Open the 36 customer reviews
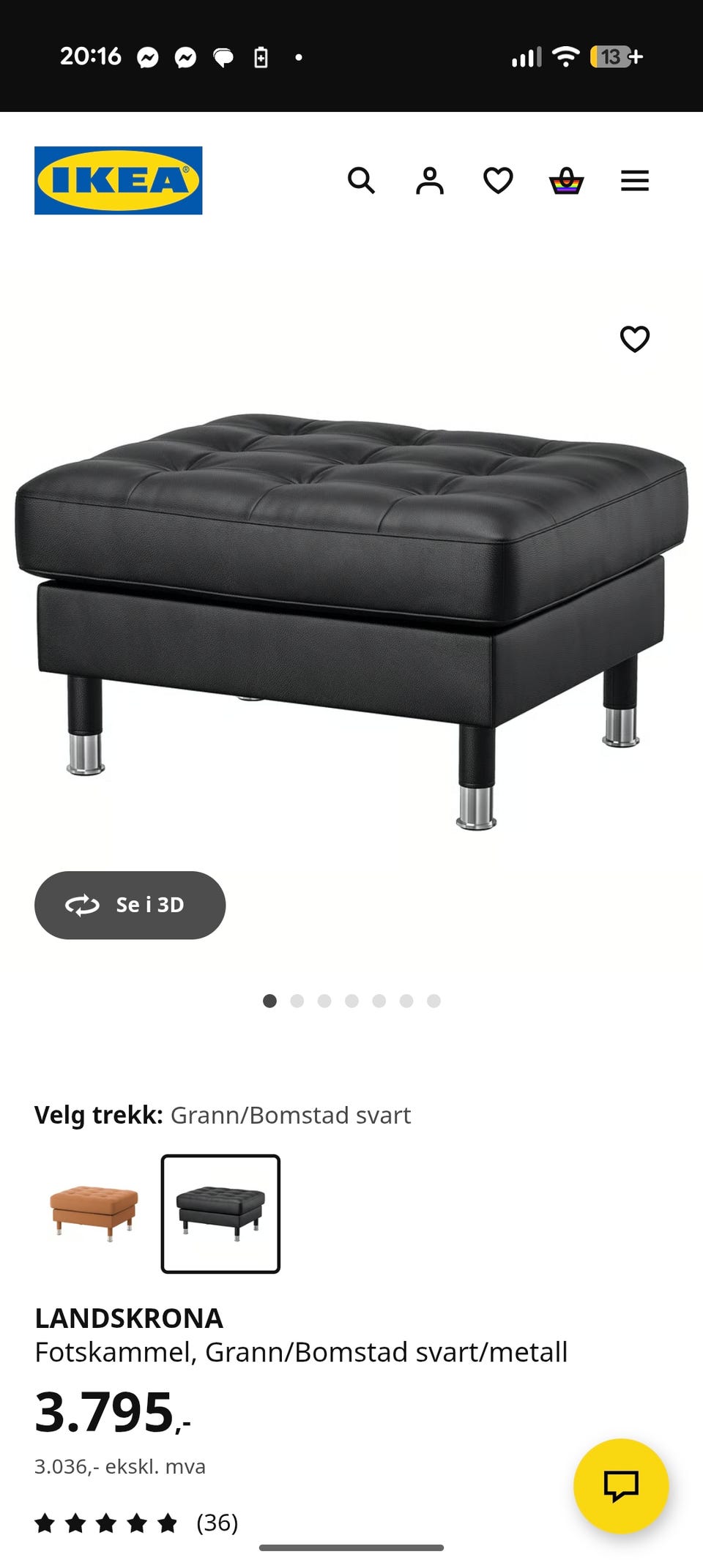This screenshot has height=1568, width=703. (217, 1523)
